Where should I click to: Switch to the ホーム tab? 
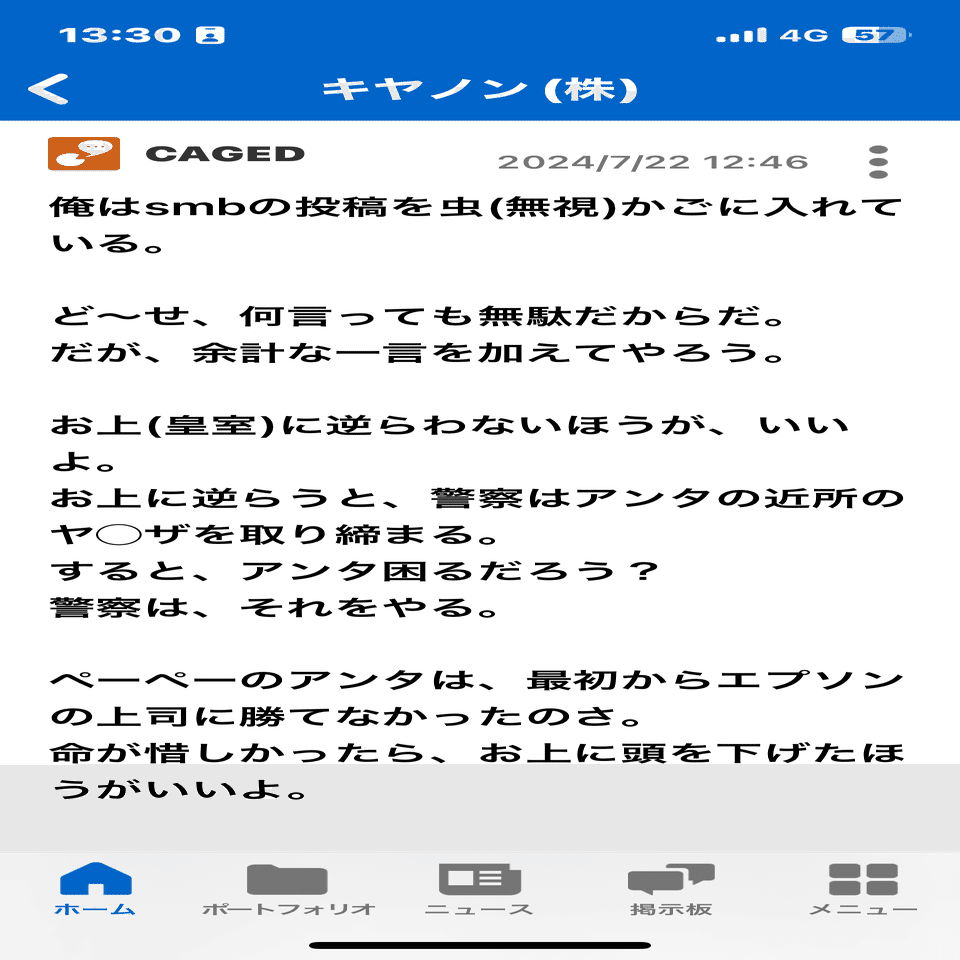(95, 889)
